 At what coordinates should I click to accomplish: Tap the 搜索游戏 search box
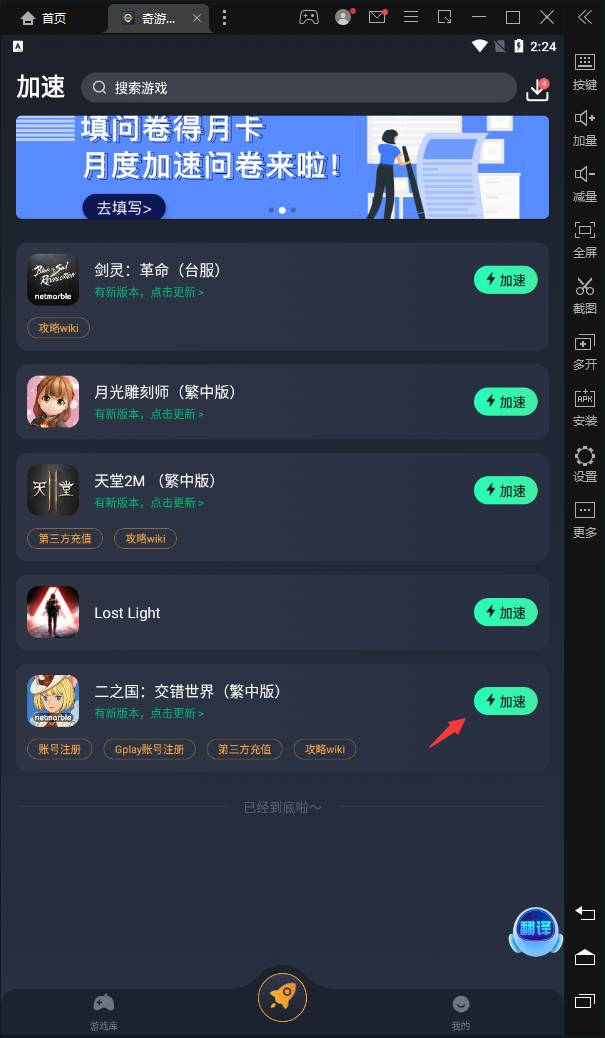(x=298, y=88)
